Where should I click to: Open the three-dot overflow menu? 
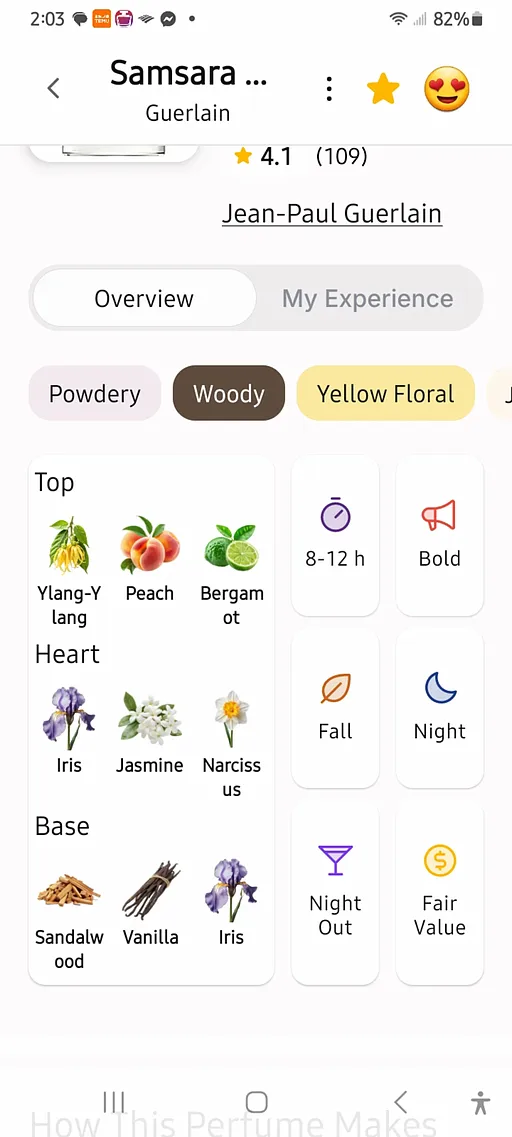click(x=329, y=89)
